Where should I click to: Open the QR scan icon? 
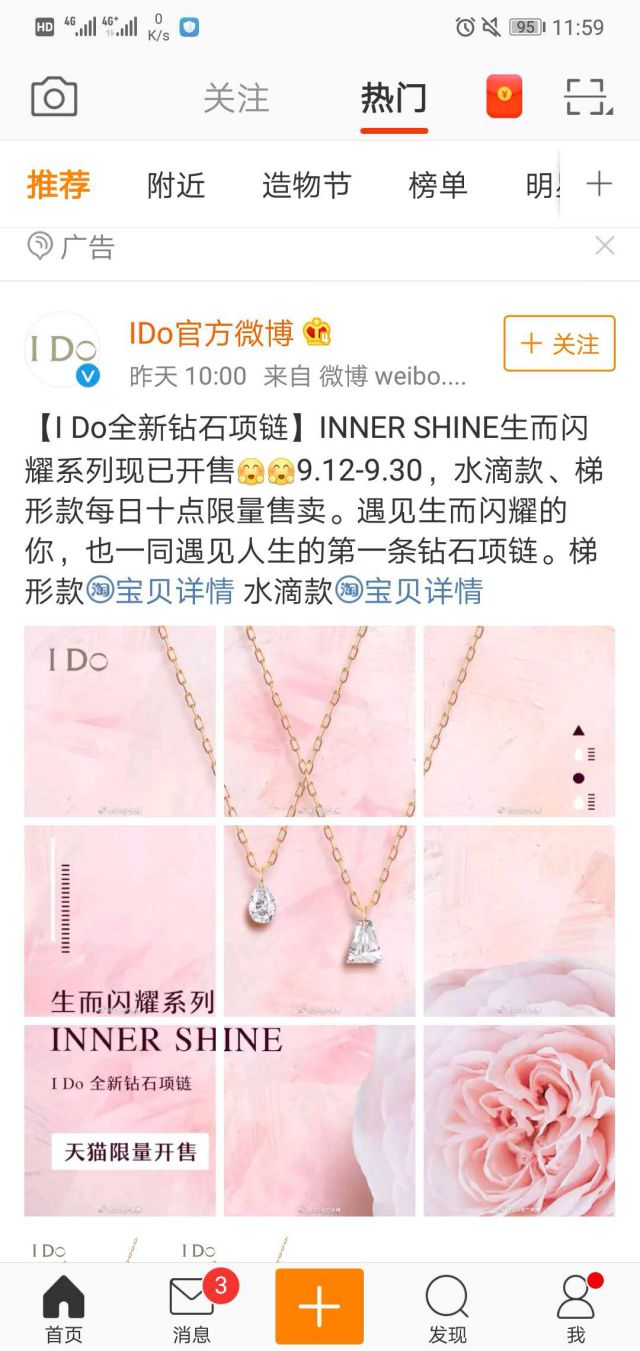[x=587, y=97]
